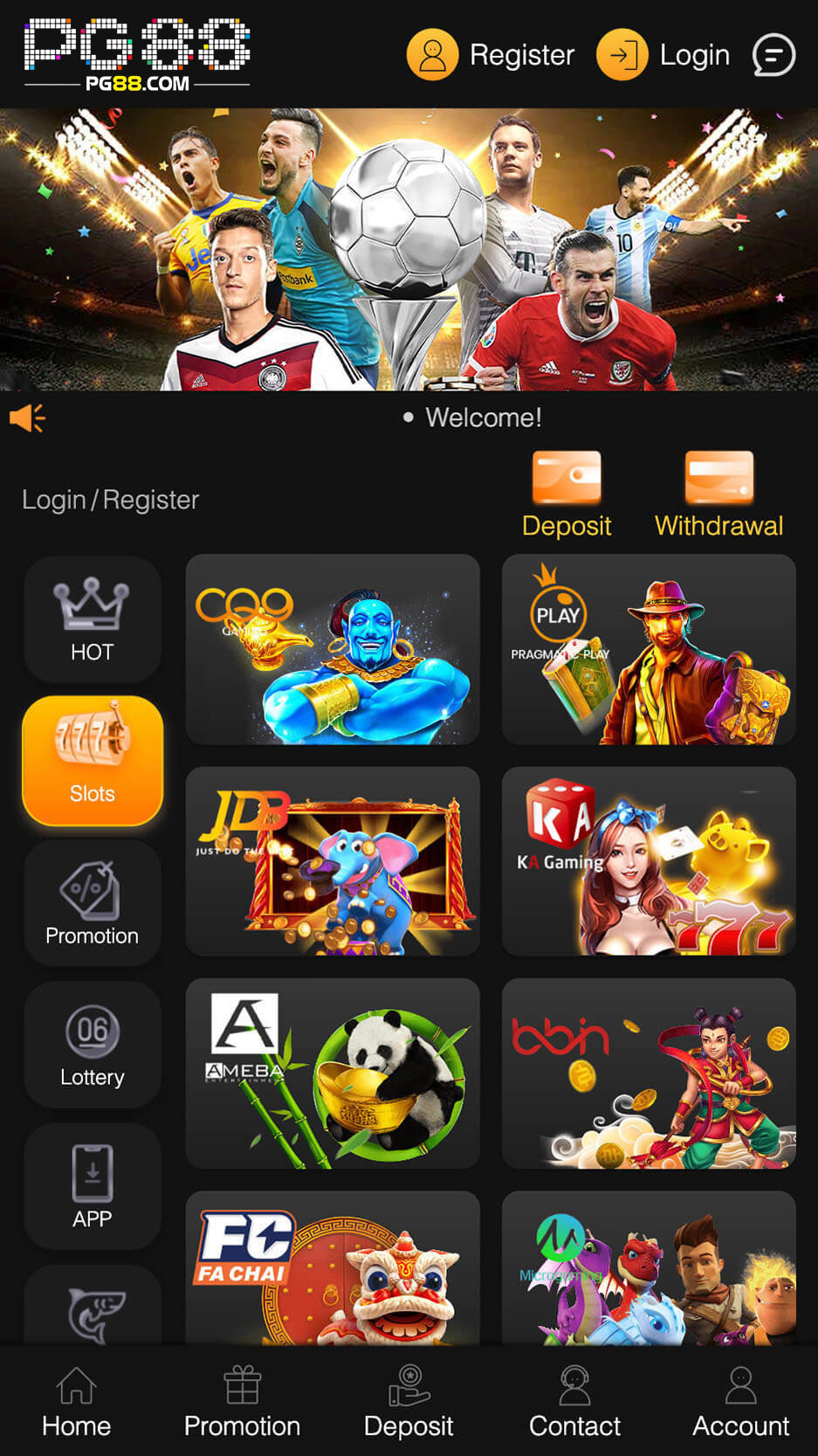818x1456 pixels.
Task: Open the KA Gaming tile
Action: click(x=649, y=861)
